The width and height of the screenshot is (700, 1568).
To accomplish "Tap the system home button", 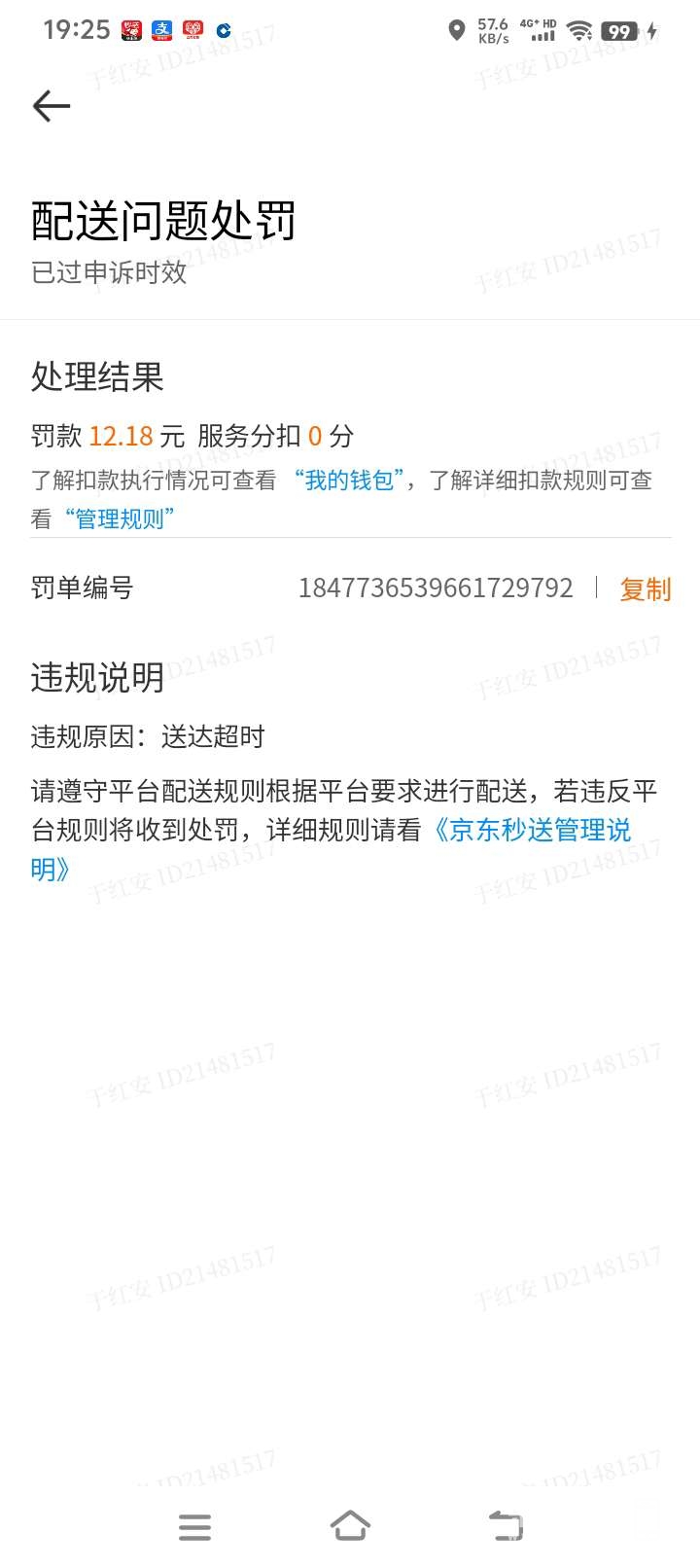I will click(x=350, y=1525).
